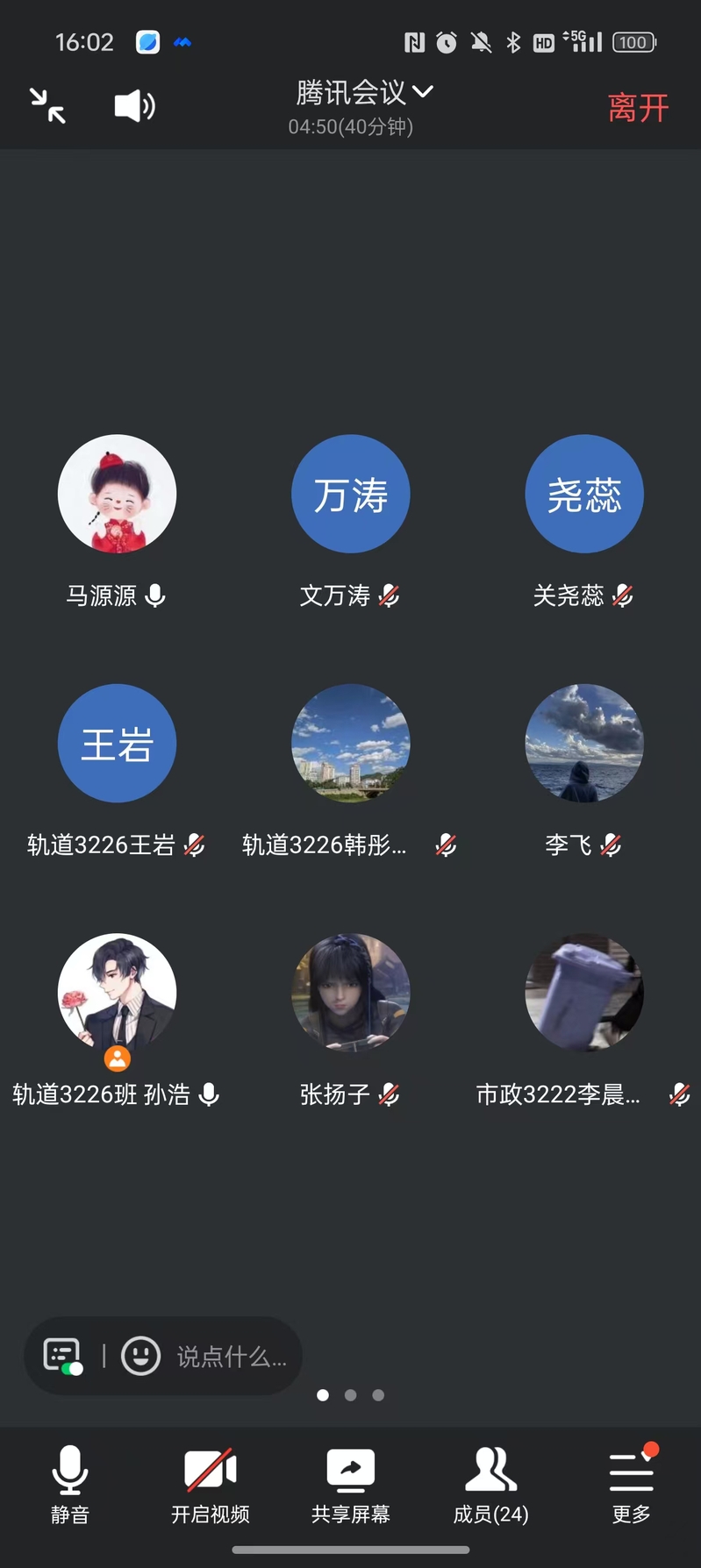Type a chat message in 说点什么
This screenshot has height=1568, width=701.
[x=232, y=1357]
